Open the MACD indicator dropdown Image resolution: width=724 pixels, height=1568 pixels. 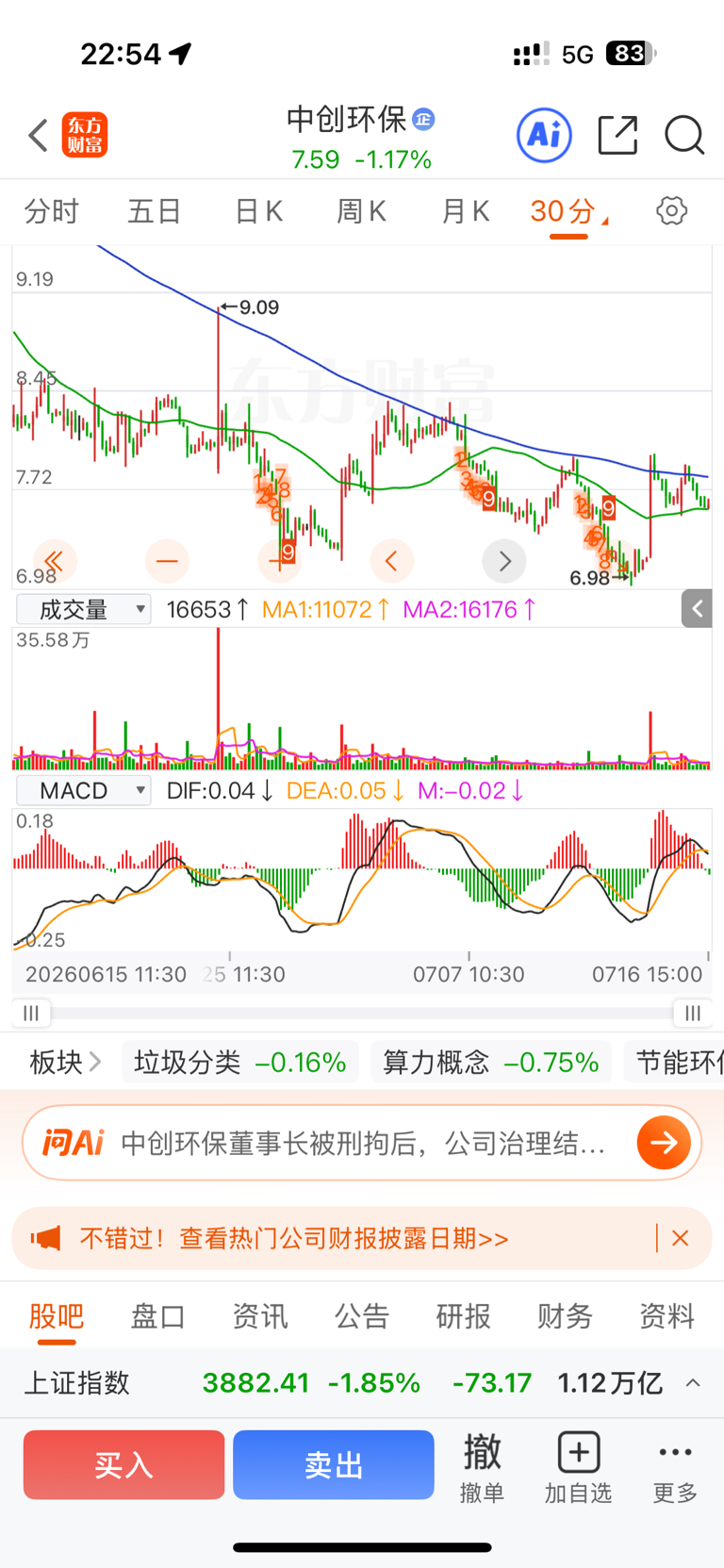click(83, 790)
